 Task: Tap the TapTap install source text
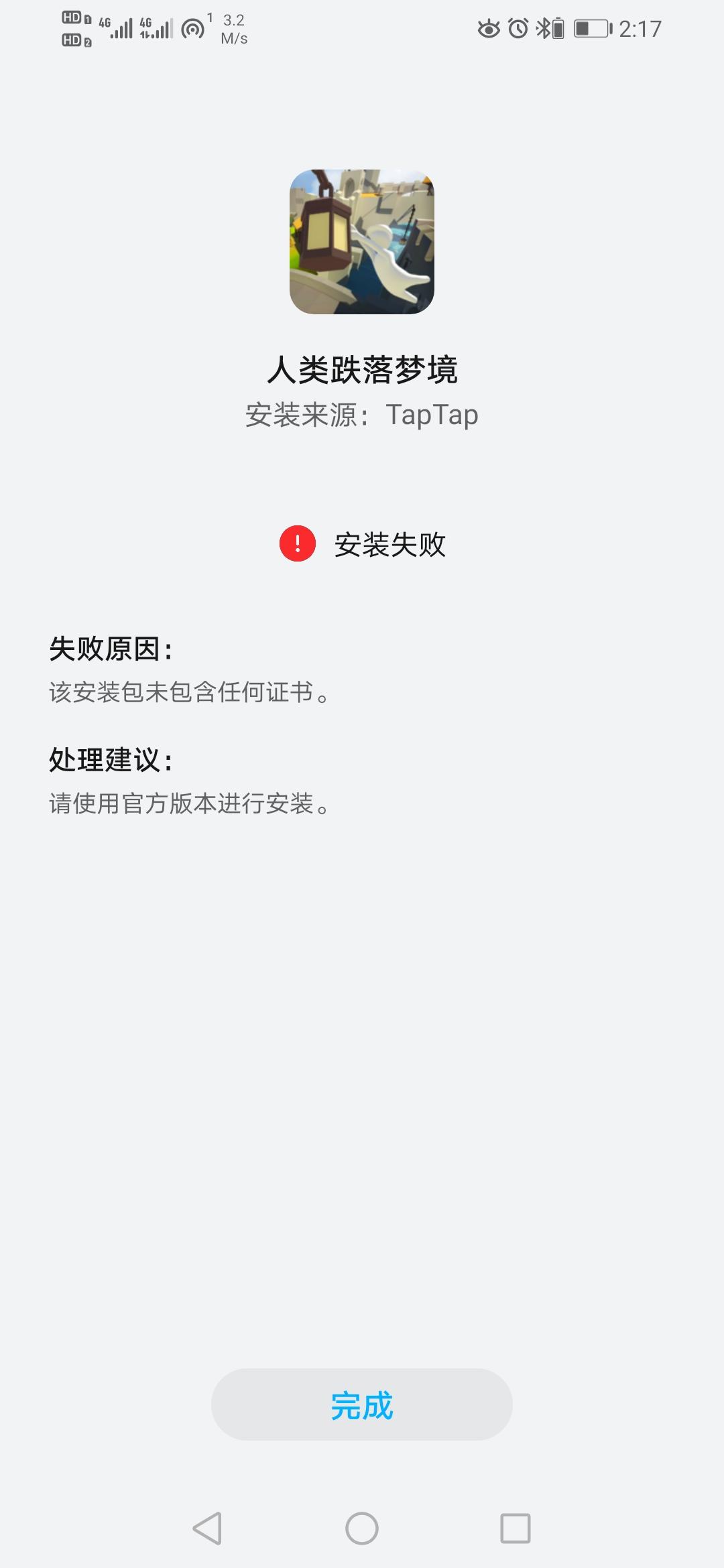(432, 414)
